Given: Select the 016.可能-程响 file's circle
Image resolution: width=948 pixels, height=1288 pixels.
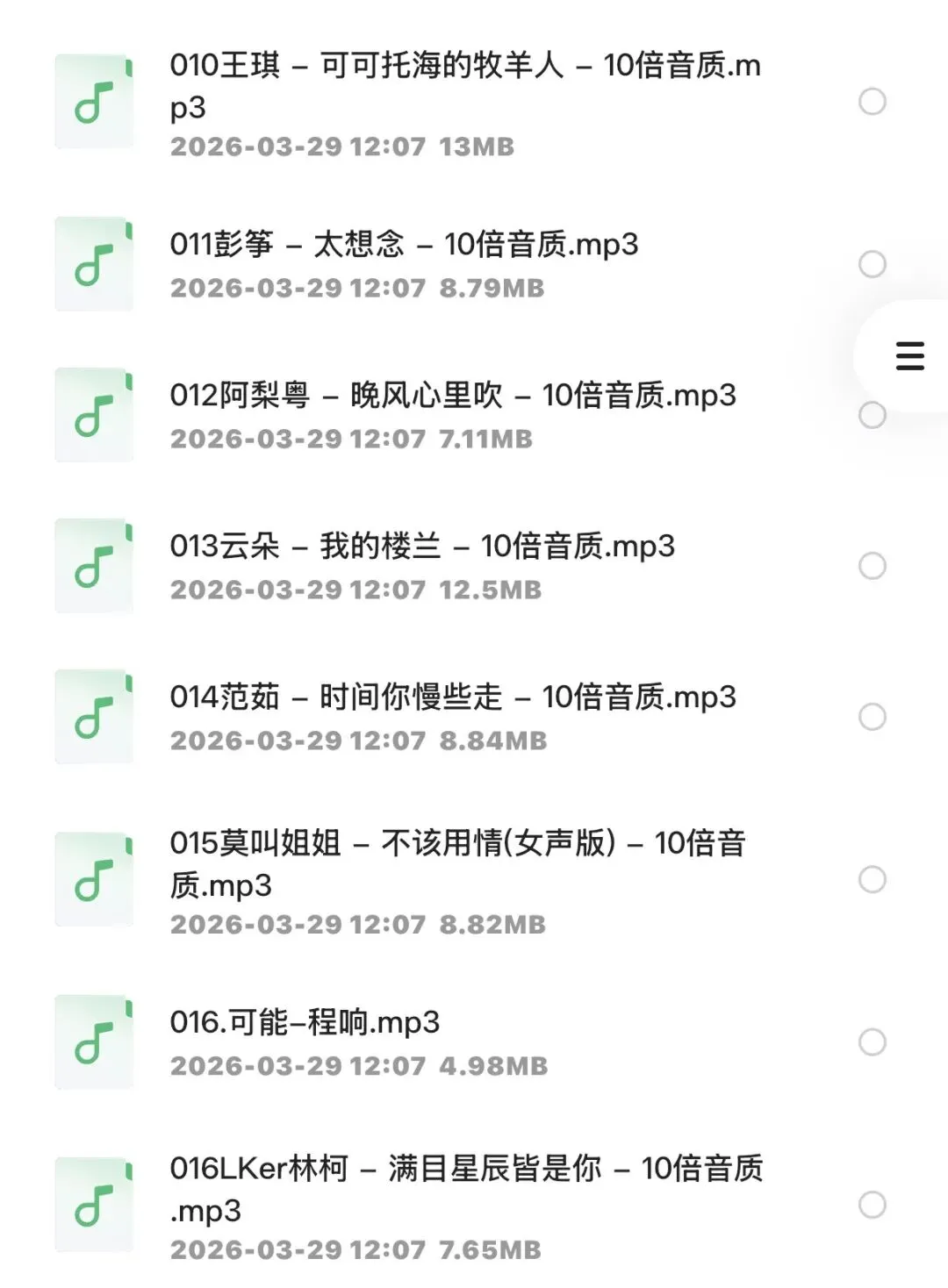Looking at the screenshot, I should (x=872, y=1042).
